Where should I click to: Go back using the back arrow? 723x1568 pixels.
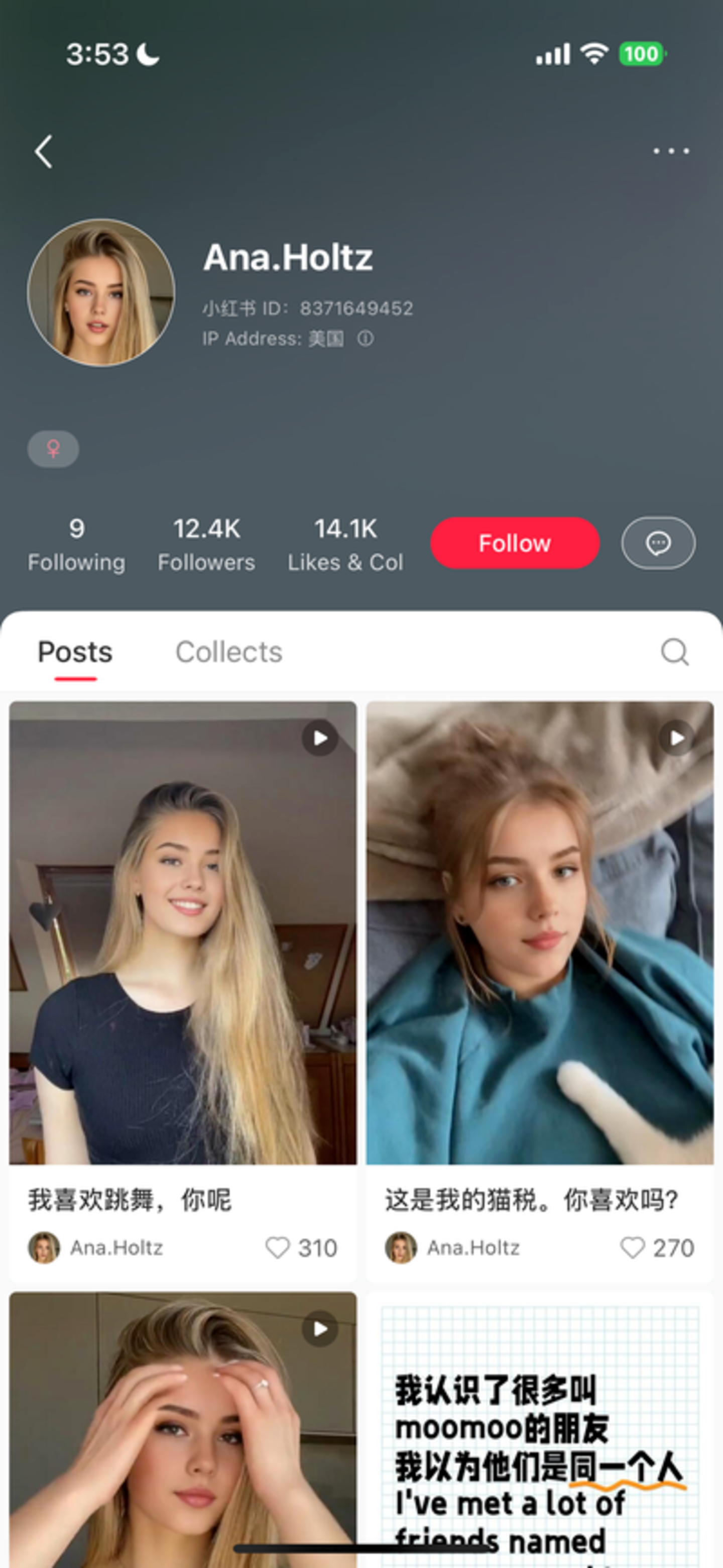(x=44, y=152)
